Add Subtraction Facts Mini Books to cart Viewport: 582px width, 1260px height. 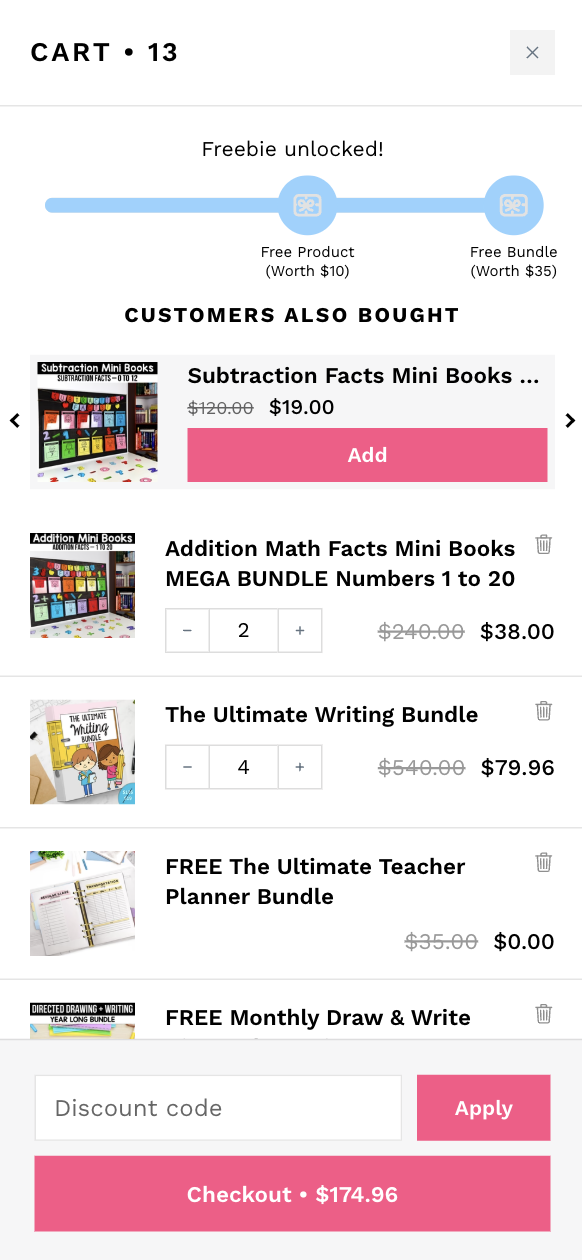(x=367, y=455)
